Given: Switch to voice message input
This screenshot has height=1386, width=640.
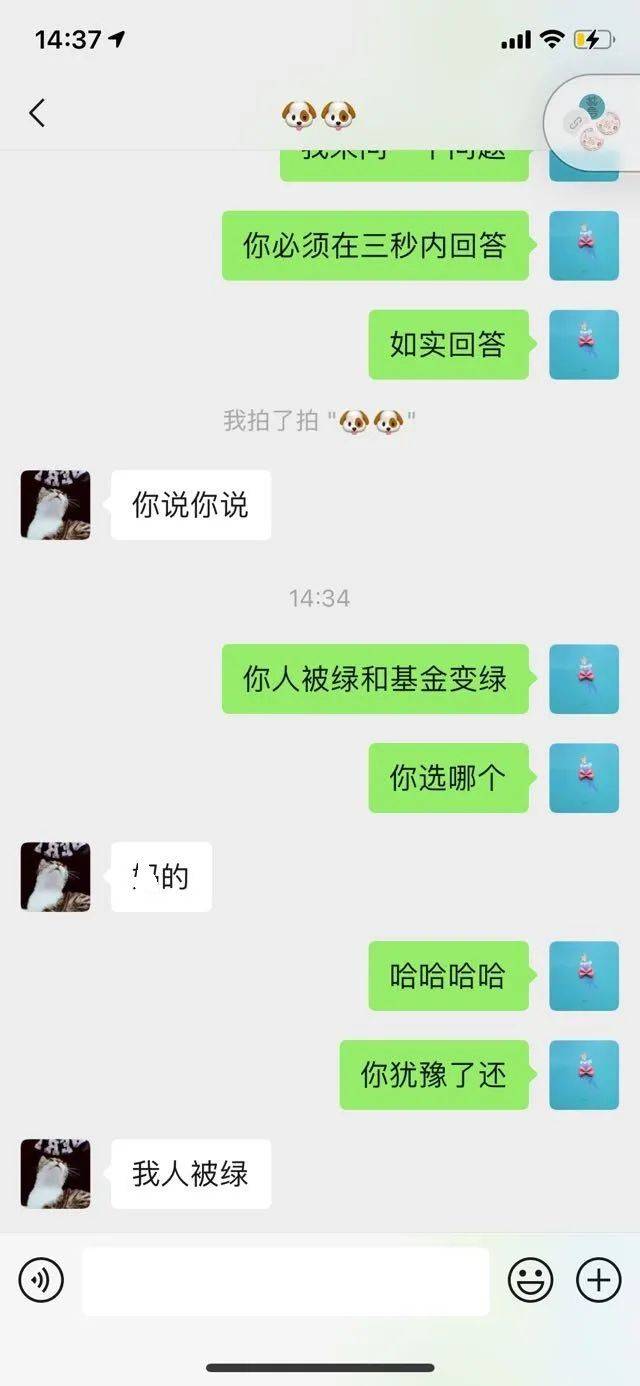Looking at the screenshot, I should 41,1280.
